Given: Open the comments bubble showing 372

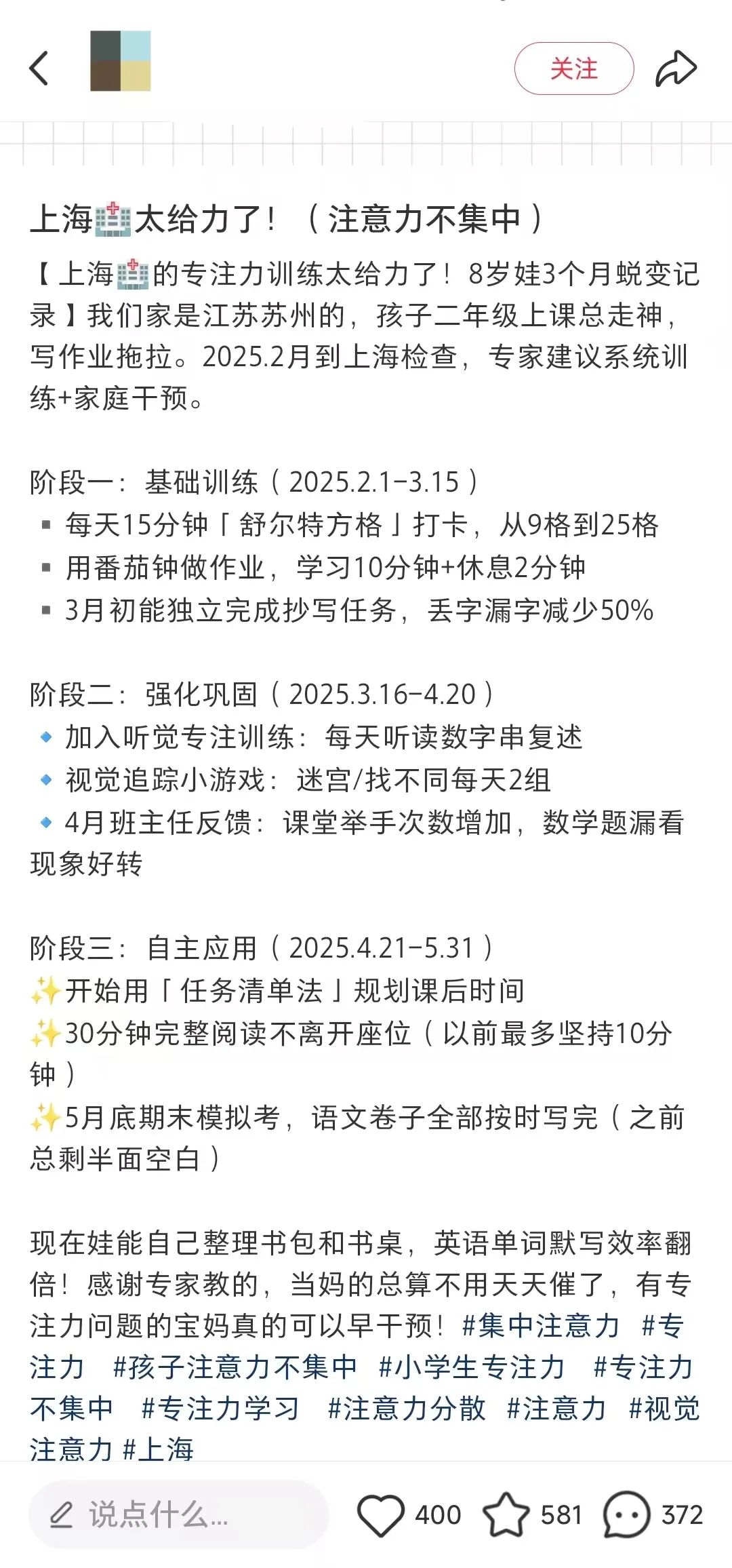Looking at the screenshot, I should pos(627,1515).
